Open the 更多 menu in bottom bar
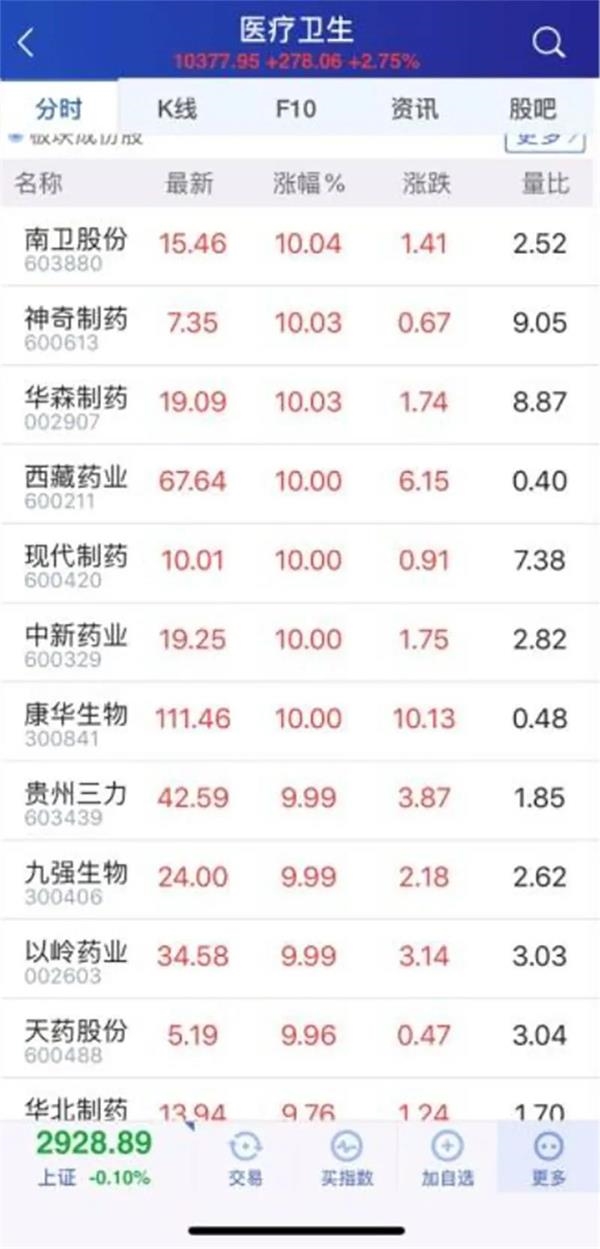Screen dimensions: 600x1249 548,1158
